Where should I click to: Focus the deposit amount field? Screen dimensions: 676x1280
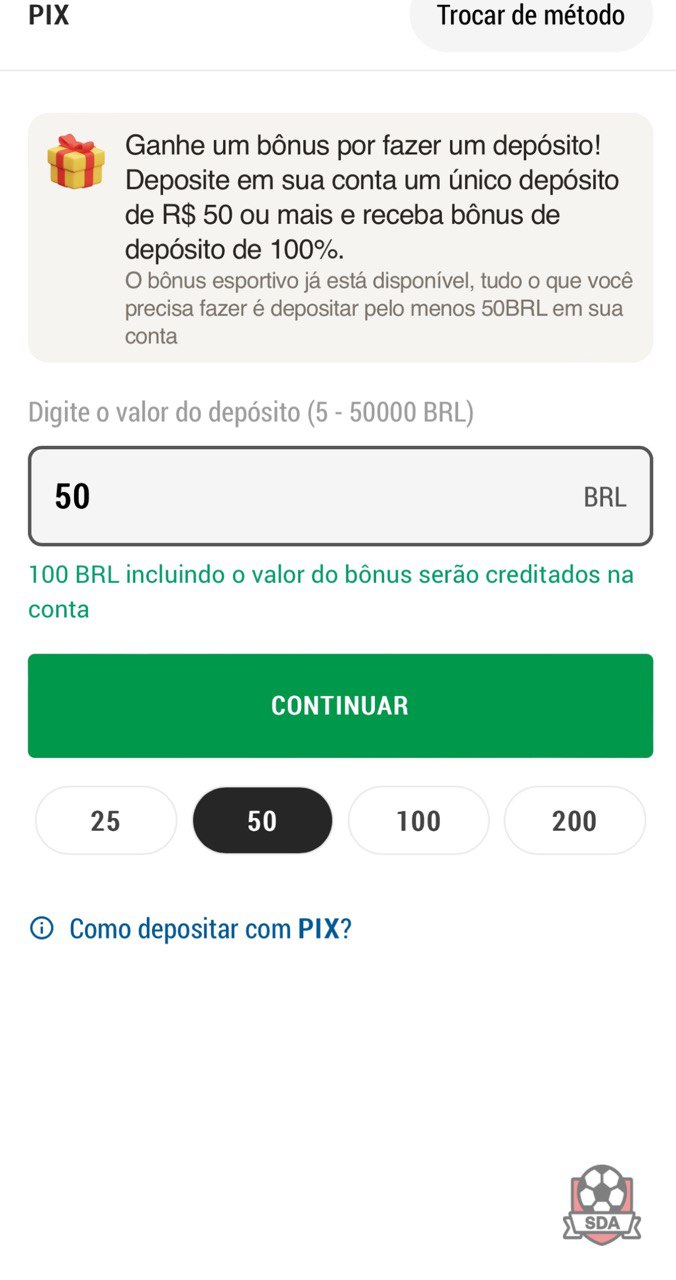point(340,496)
